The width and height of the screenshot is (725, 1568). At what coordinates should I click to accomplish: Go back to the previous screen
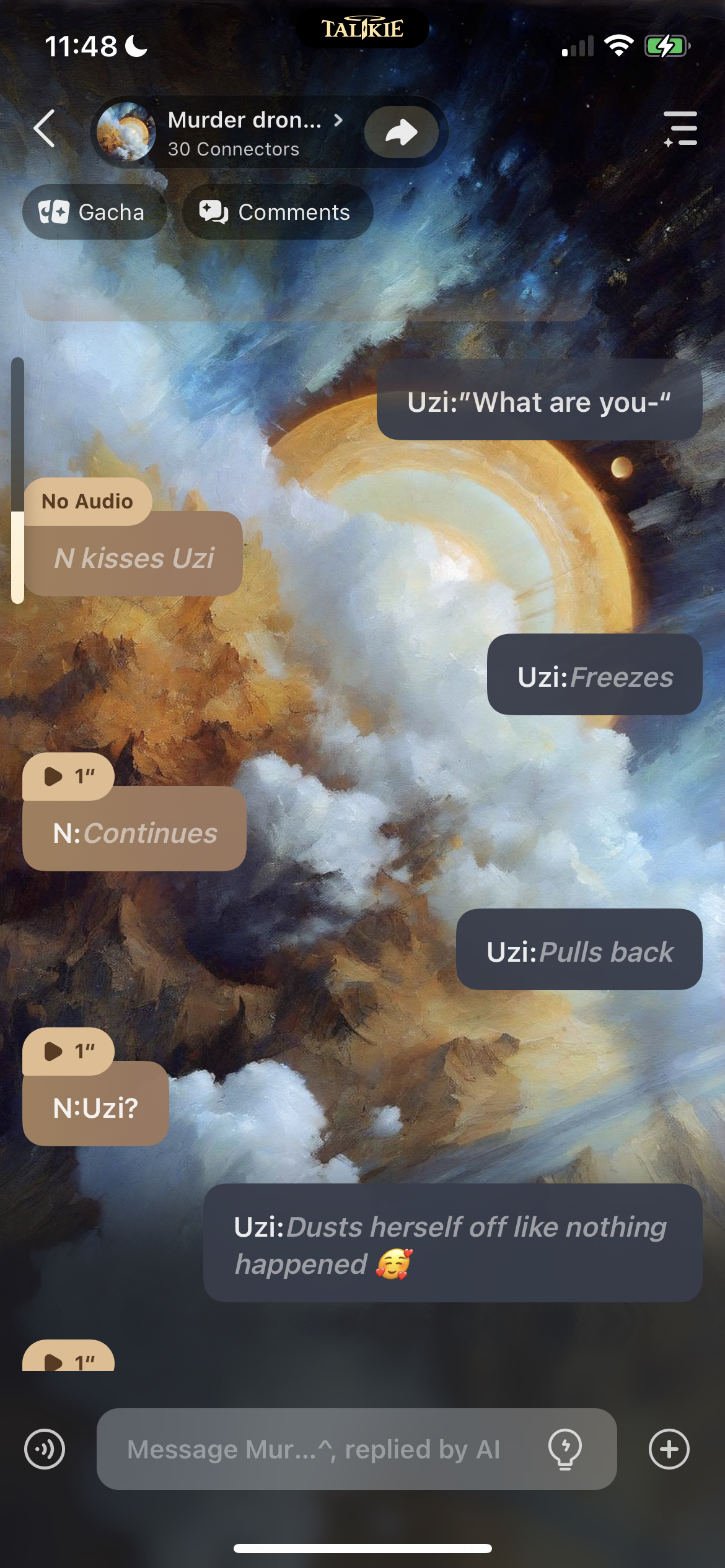click(x=45, y=129)
